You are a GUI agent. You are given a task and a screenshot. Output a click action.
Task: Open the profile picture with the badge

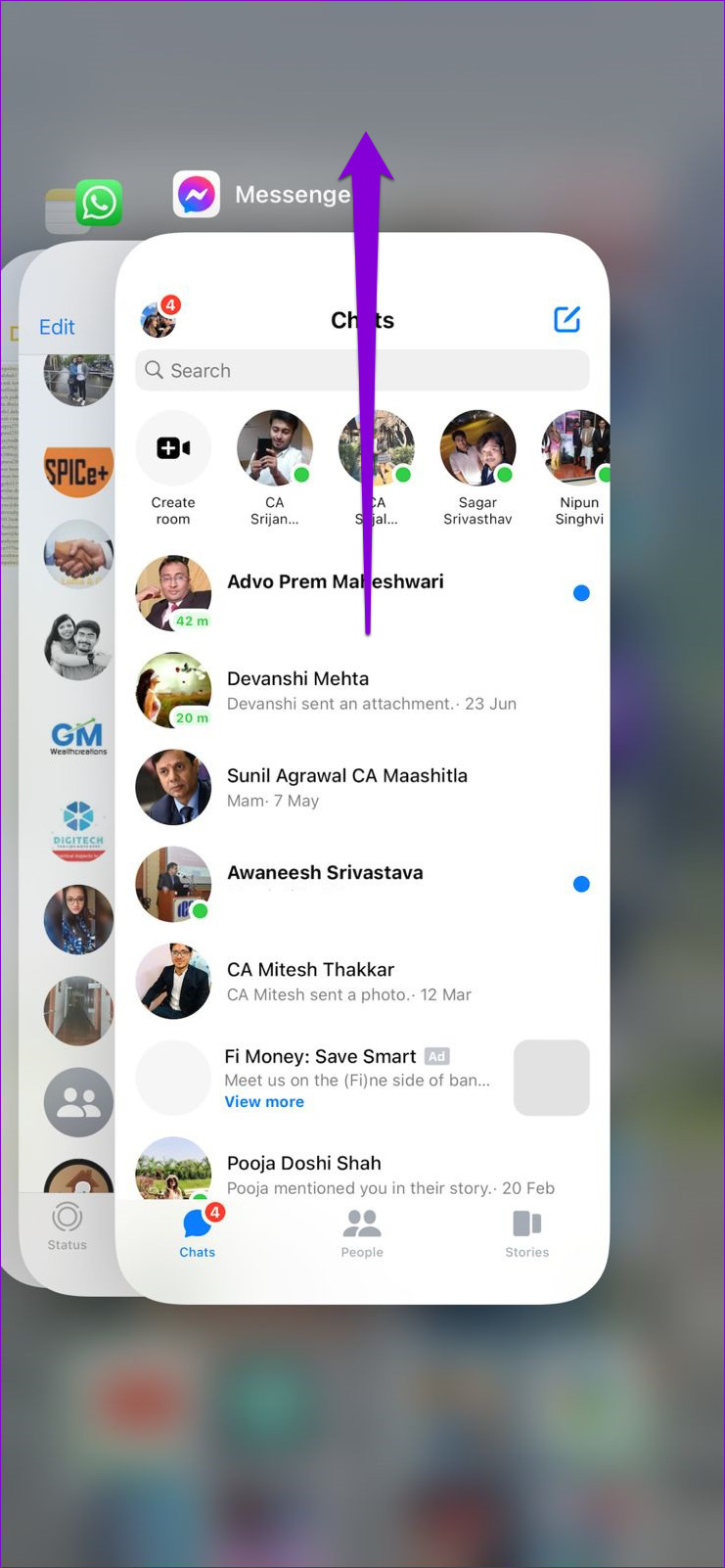pyautogui.click(x=158, y=318)
